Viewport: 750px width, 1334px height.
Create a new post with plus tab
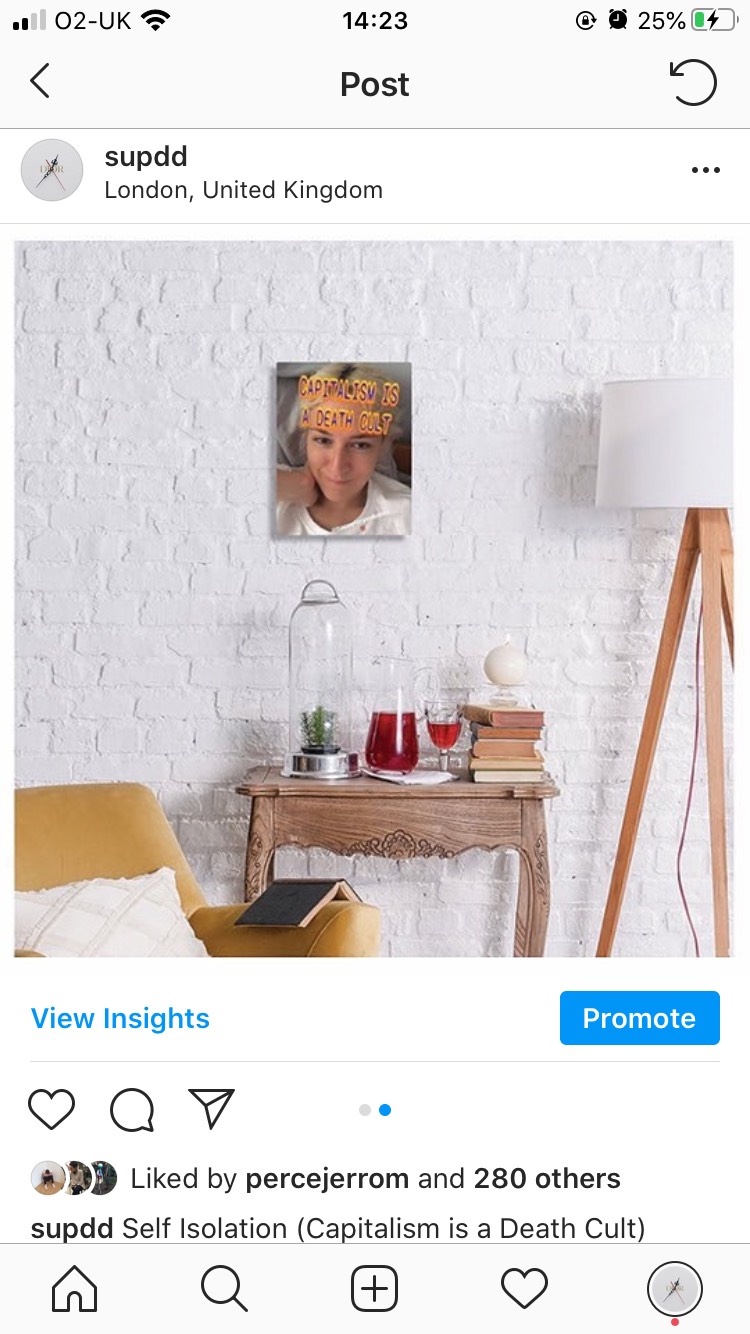click(x=374, y=1288)
